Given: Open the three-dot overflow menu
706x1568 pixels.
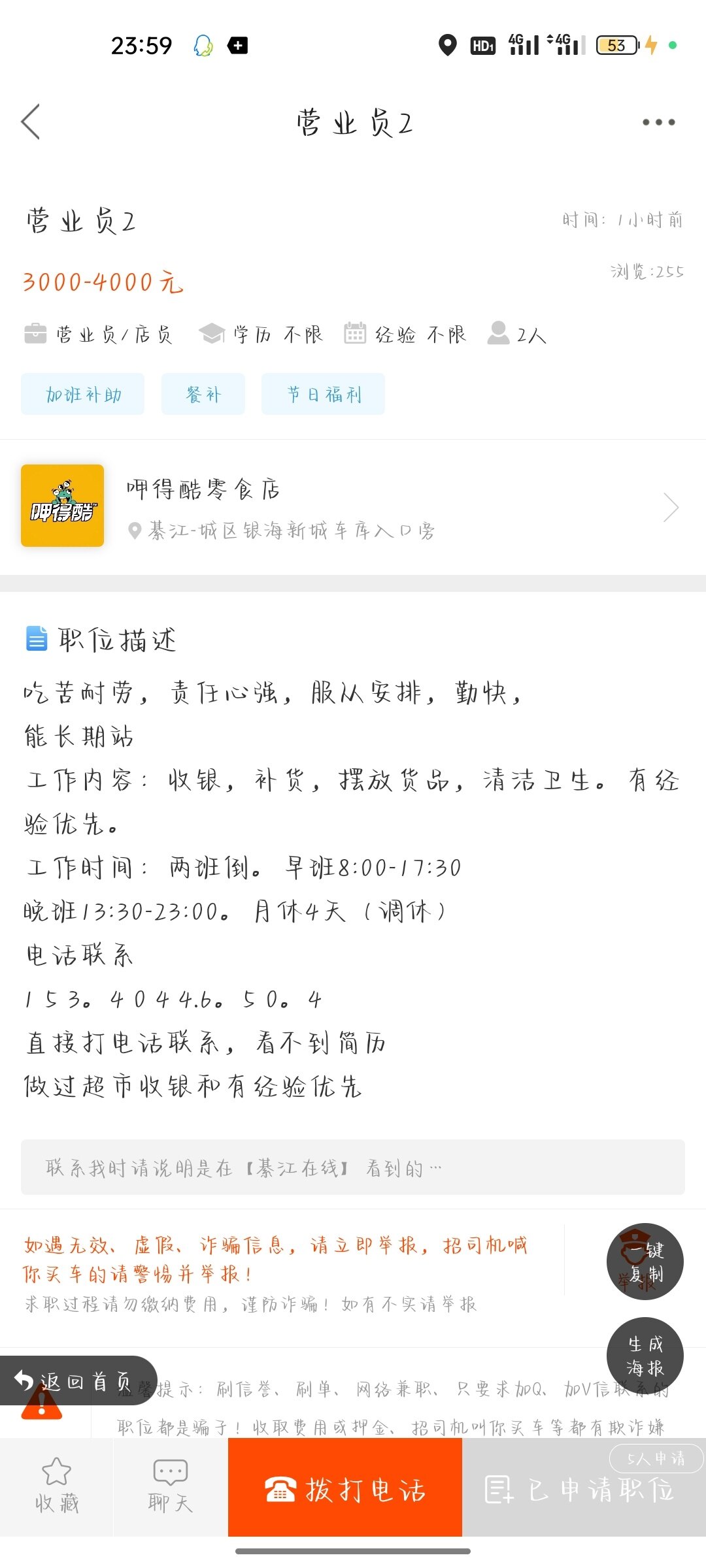Looking at the screenshot, I should [658, 122].
